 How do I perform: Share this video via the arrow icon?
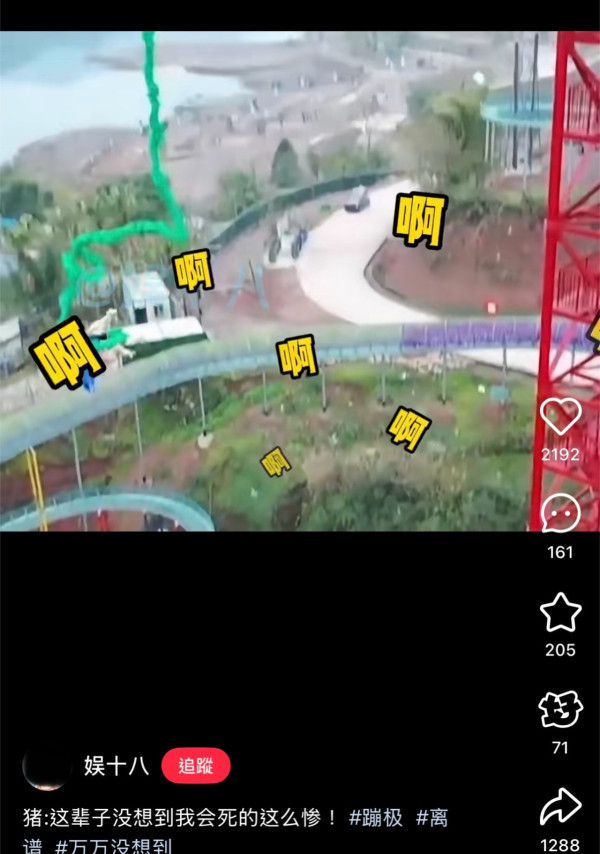(560, 806)
